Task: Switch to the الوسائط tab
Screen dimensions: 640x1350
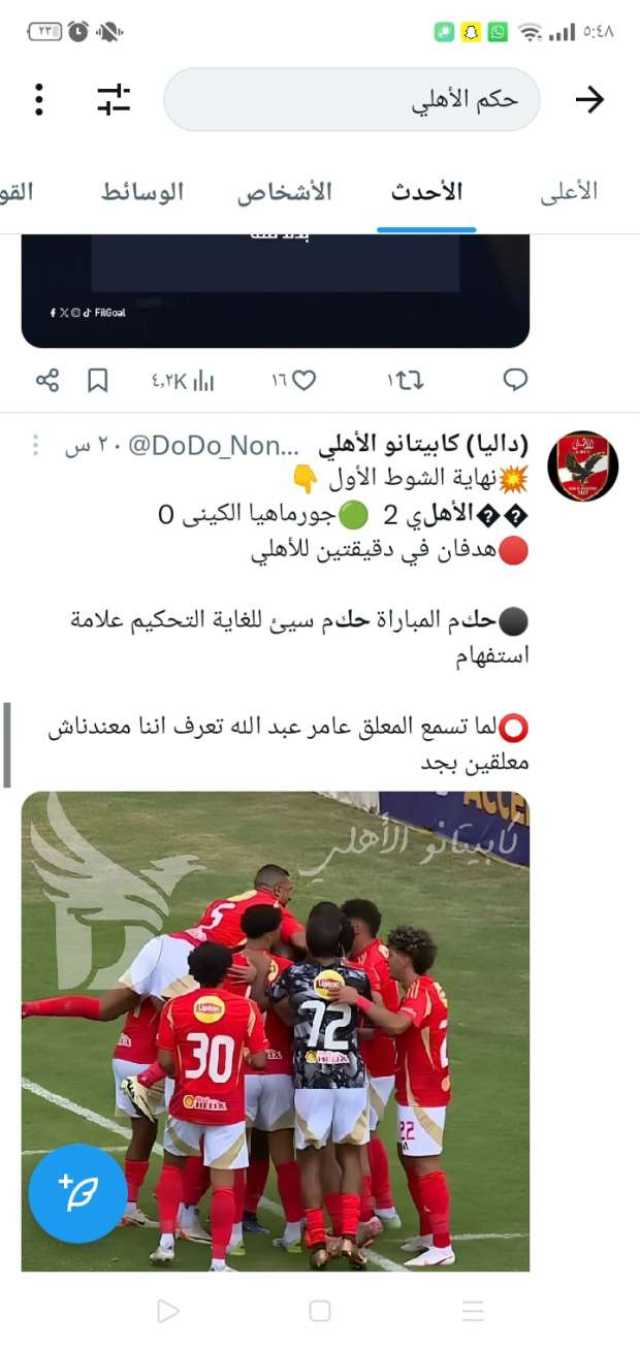Action: coord(142,192)
